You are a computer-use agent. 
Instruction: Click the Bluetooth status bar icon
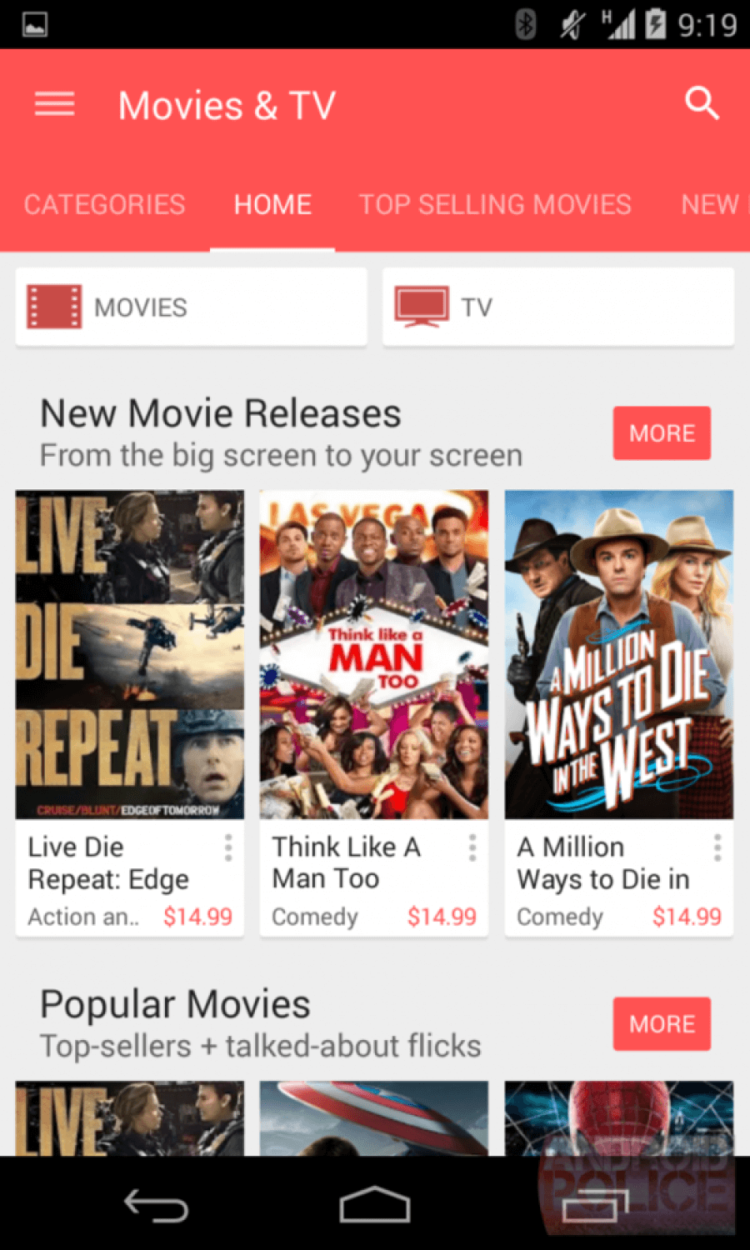click(528, 23)
